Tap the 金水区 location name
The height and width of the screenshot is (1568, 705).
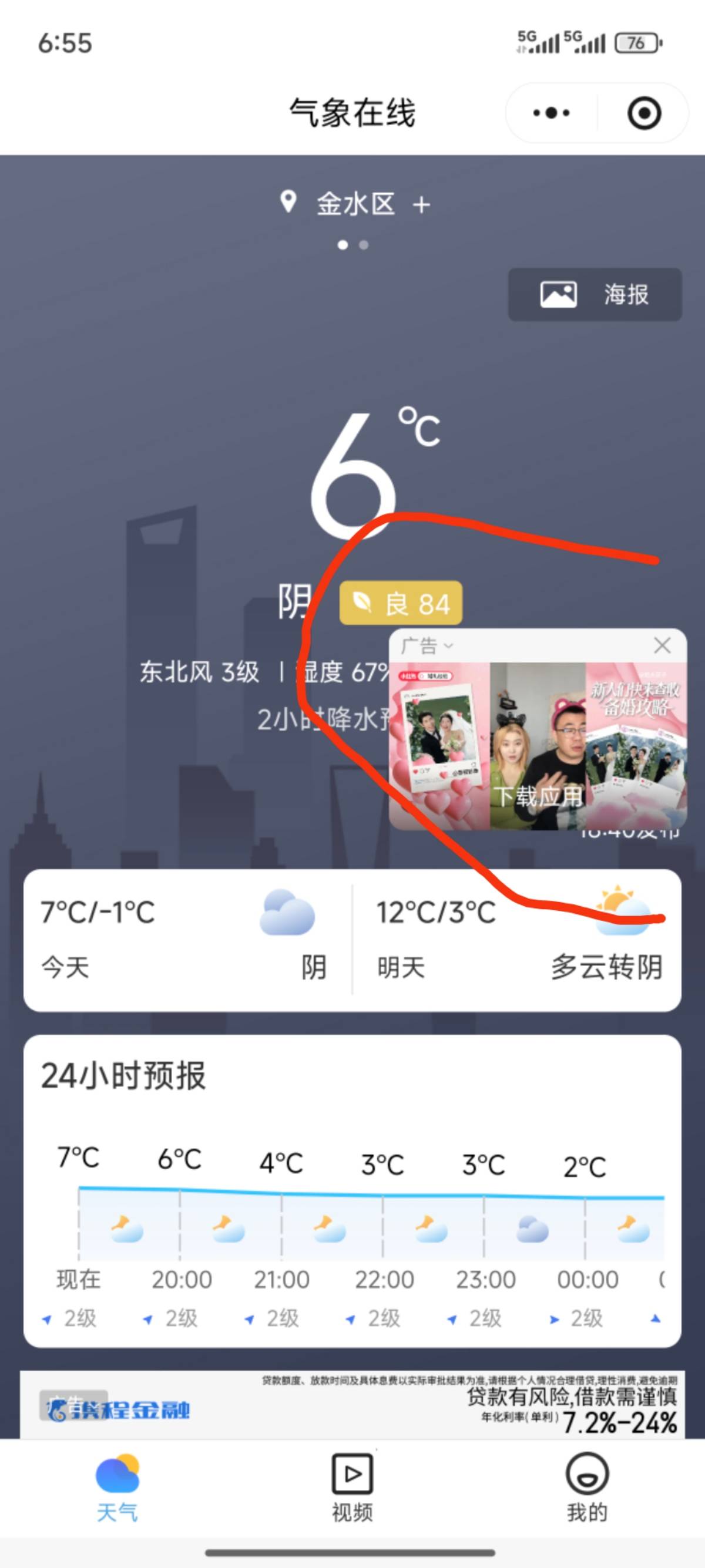pyautogui.click(x=355, y=204)
